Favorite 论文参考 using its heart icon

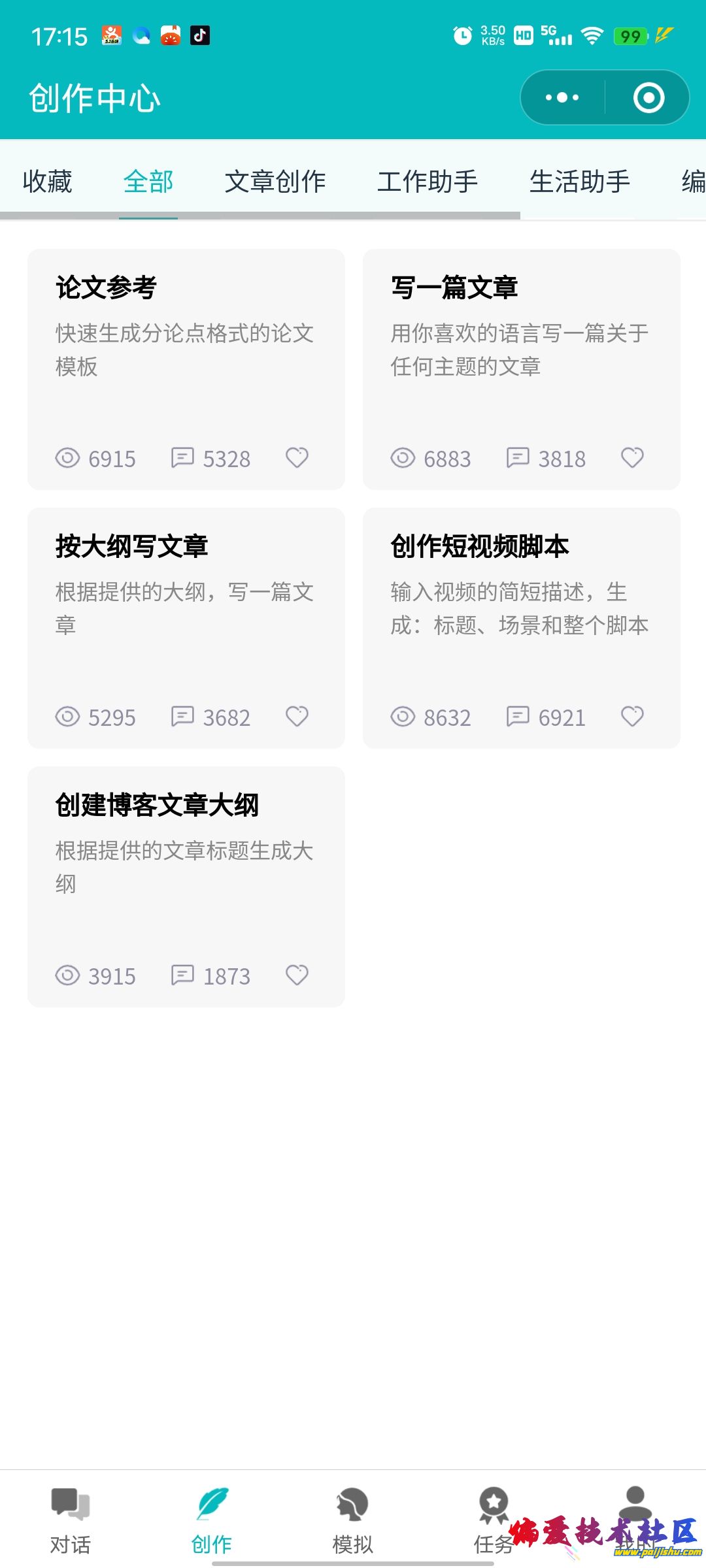click(296, 458)
